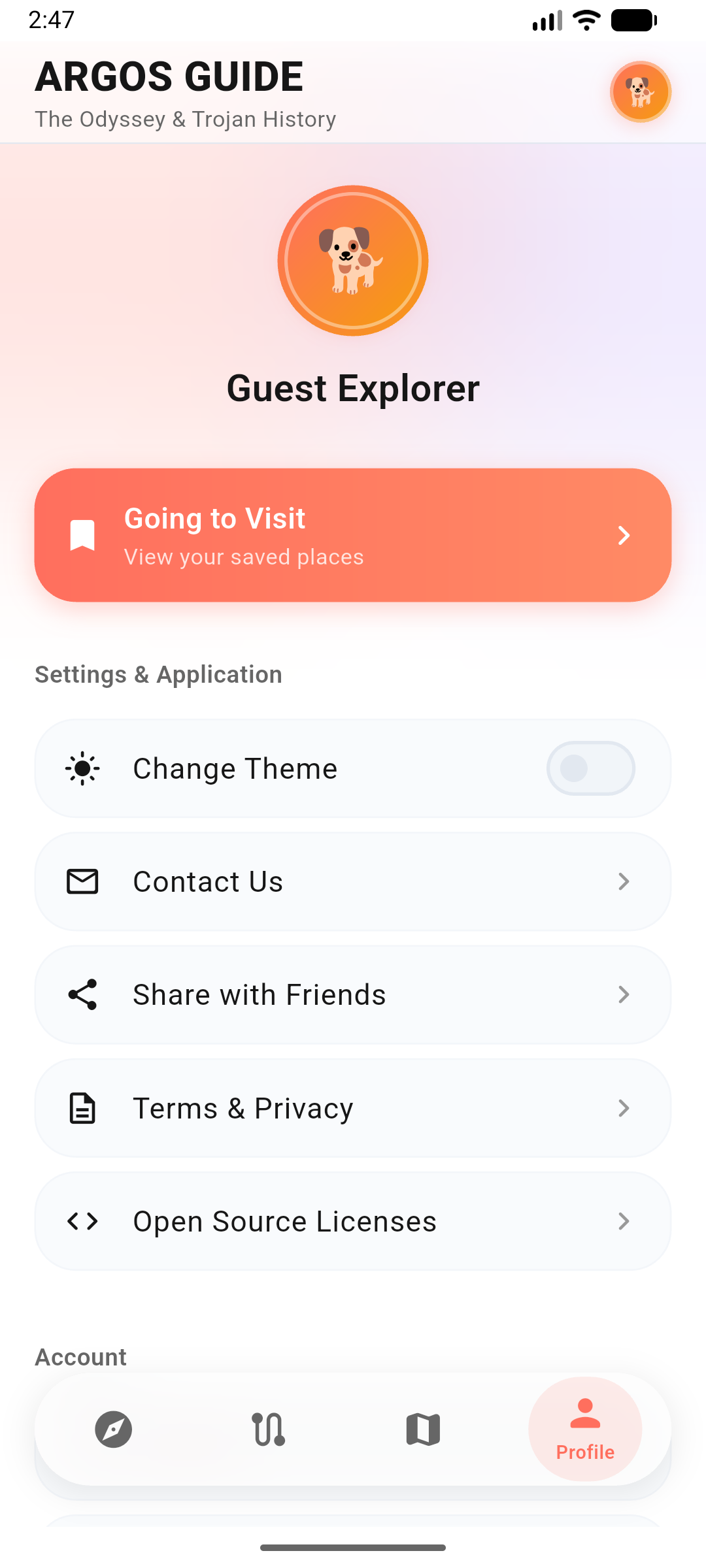Toggle the Change Theme switch
This screenshot has height=1568, width=706.
coord(590,768)
